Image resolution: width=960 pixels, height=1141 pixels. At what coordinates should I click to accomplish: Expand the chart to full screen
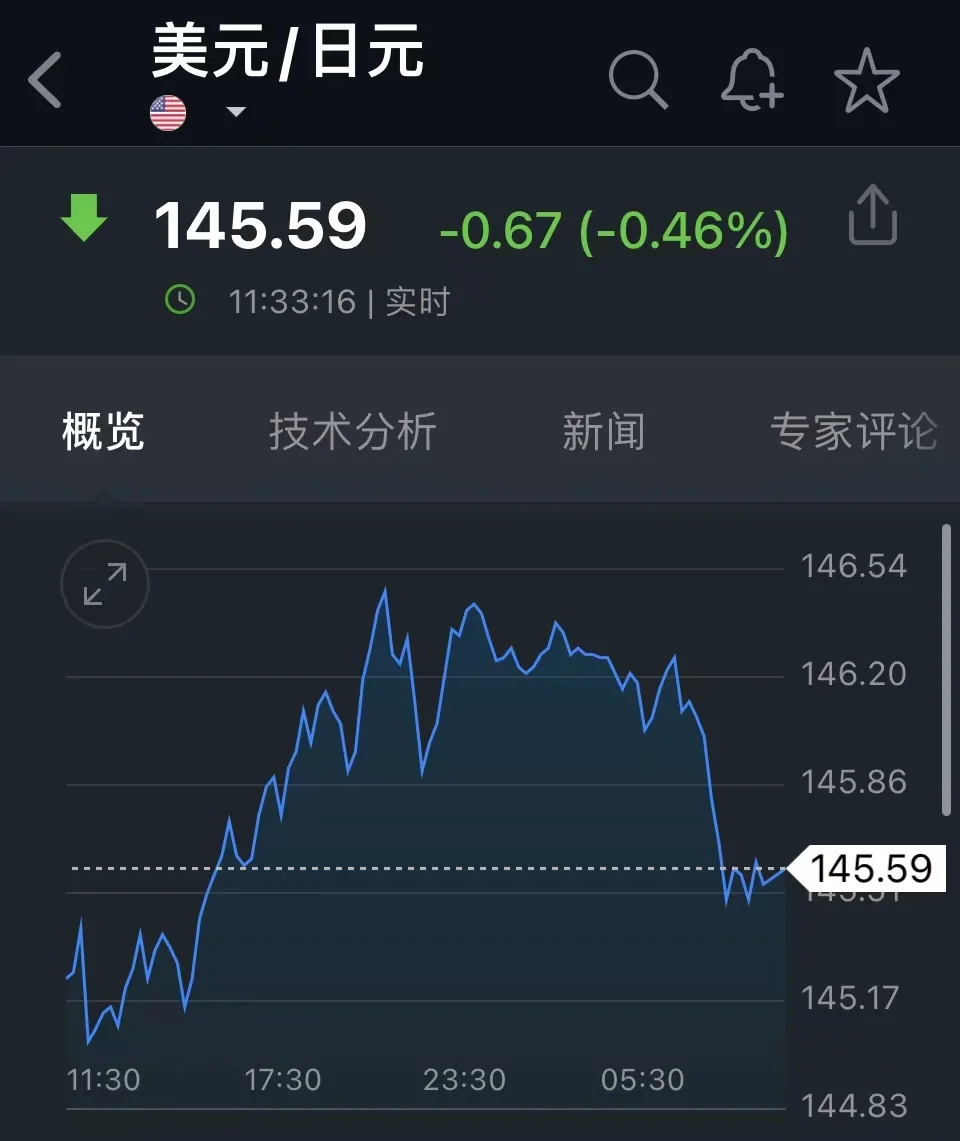(x=105, y=584)
